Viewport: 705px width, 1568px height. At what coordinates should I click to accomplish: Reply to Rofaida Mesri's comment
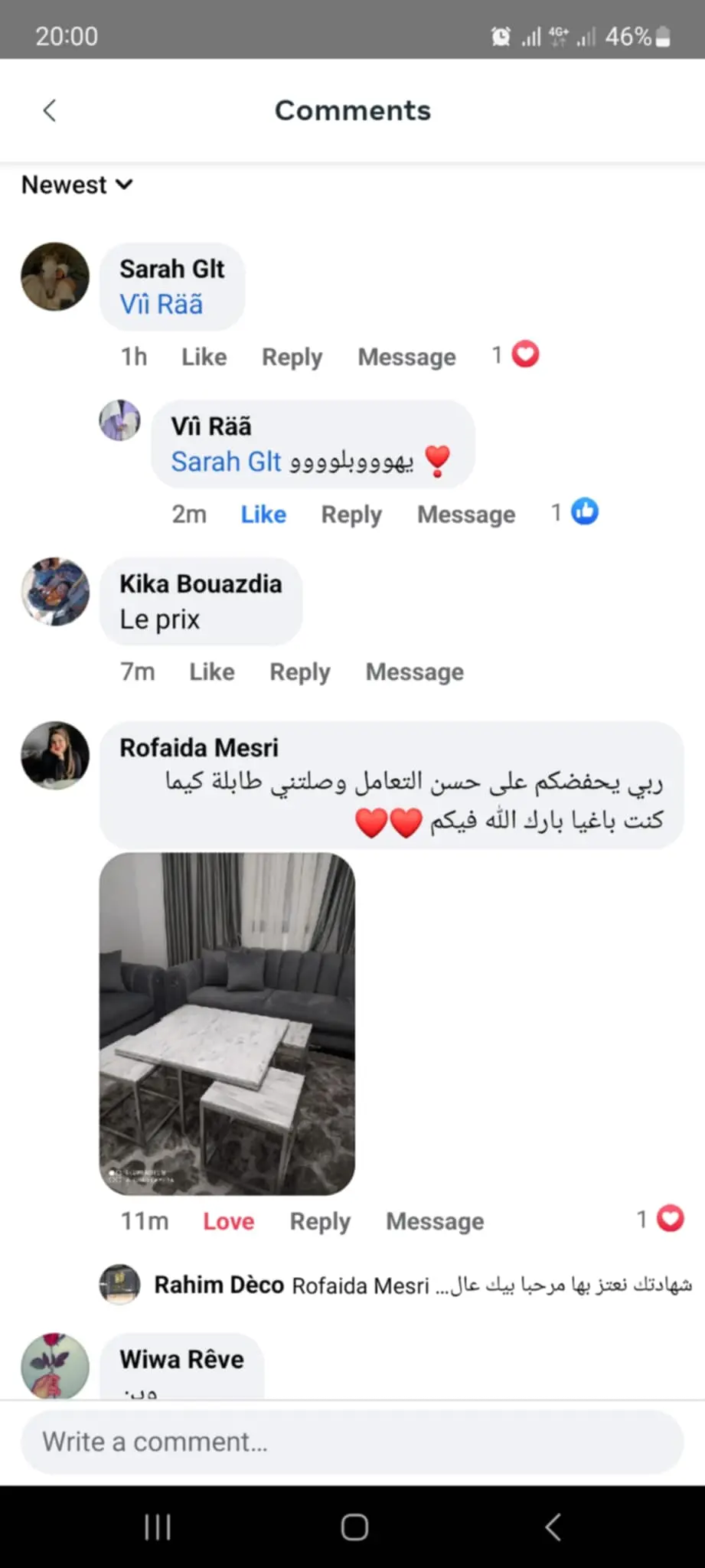pos(320,1221)
